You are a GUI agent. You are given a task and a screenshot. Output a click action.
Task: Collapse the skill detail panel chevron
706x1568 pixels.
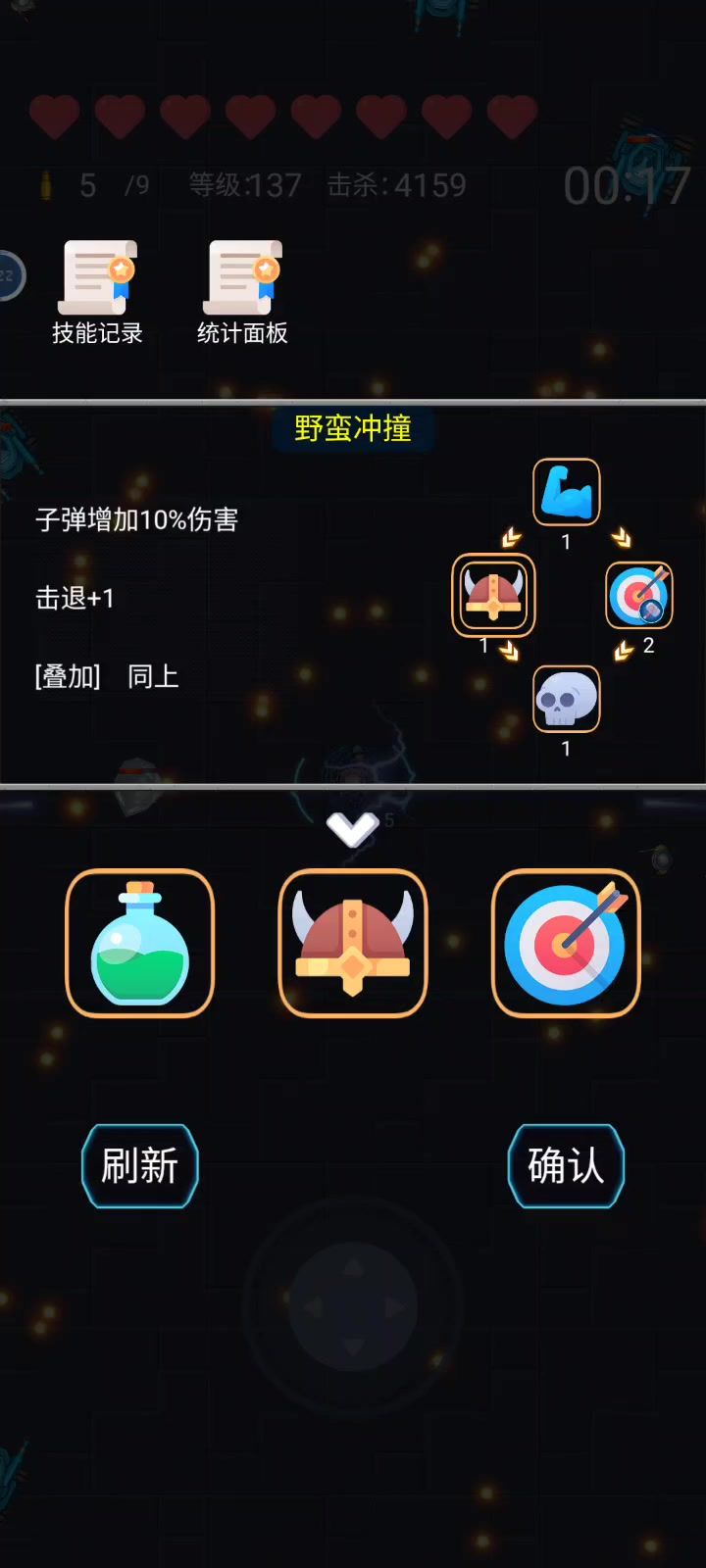[x=353, y=829]
